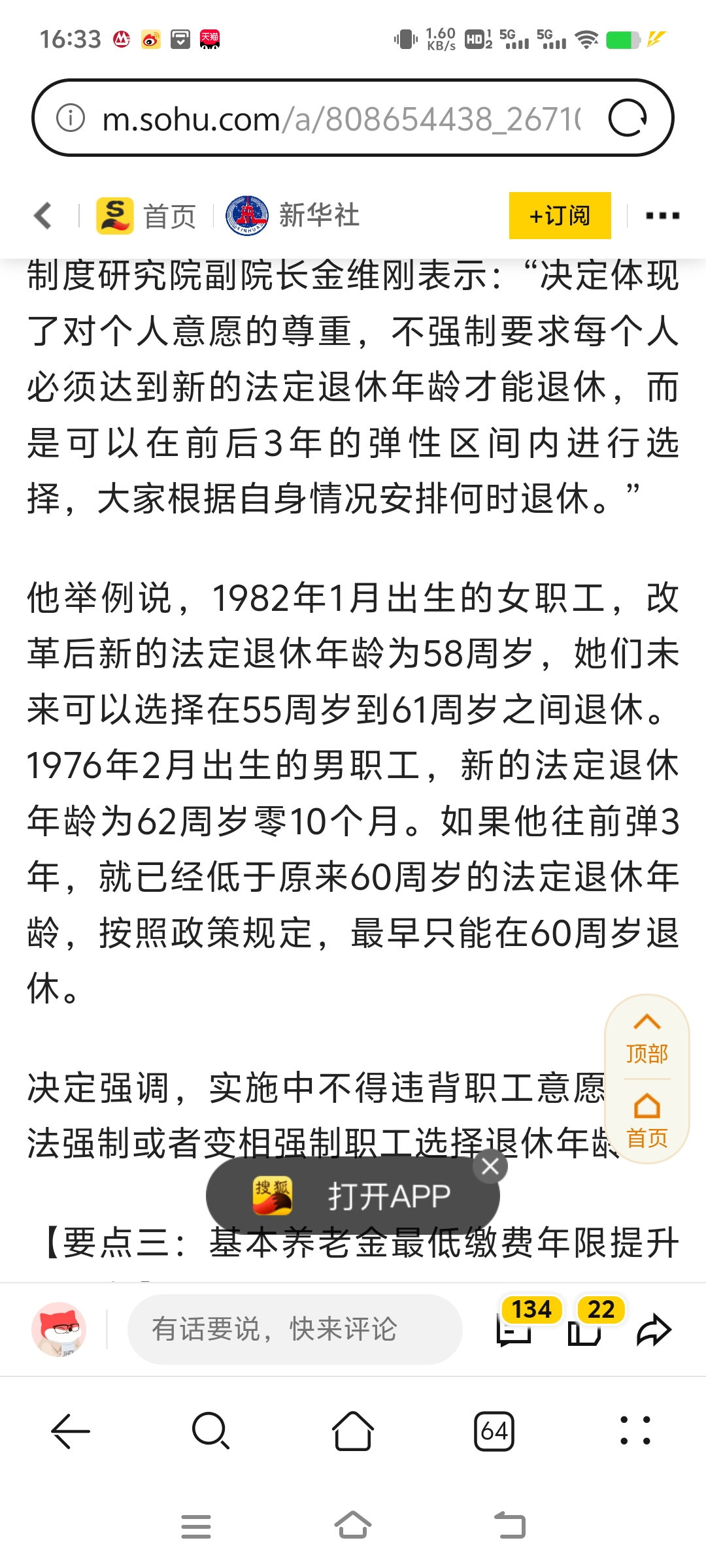Subscribe with the +订阅 button

[x=560, y=216]
